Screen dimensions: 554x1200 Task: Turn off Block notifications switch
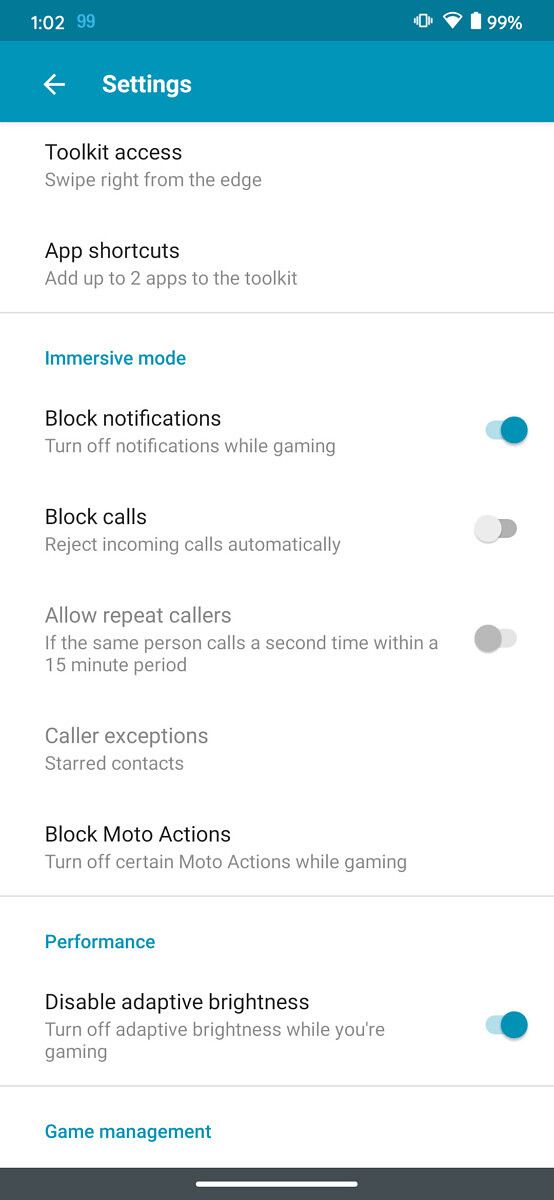coord(505,431)
